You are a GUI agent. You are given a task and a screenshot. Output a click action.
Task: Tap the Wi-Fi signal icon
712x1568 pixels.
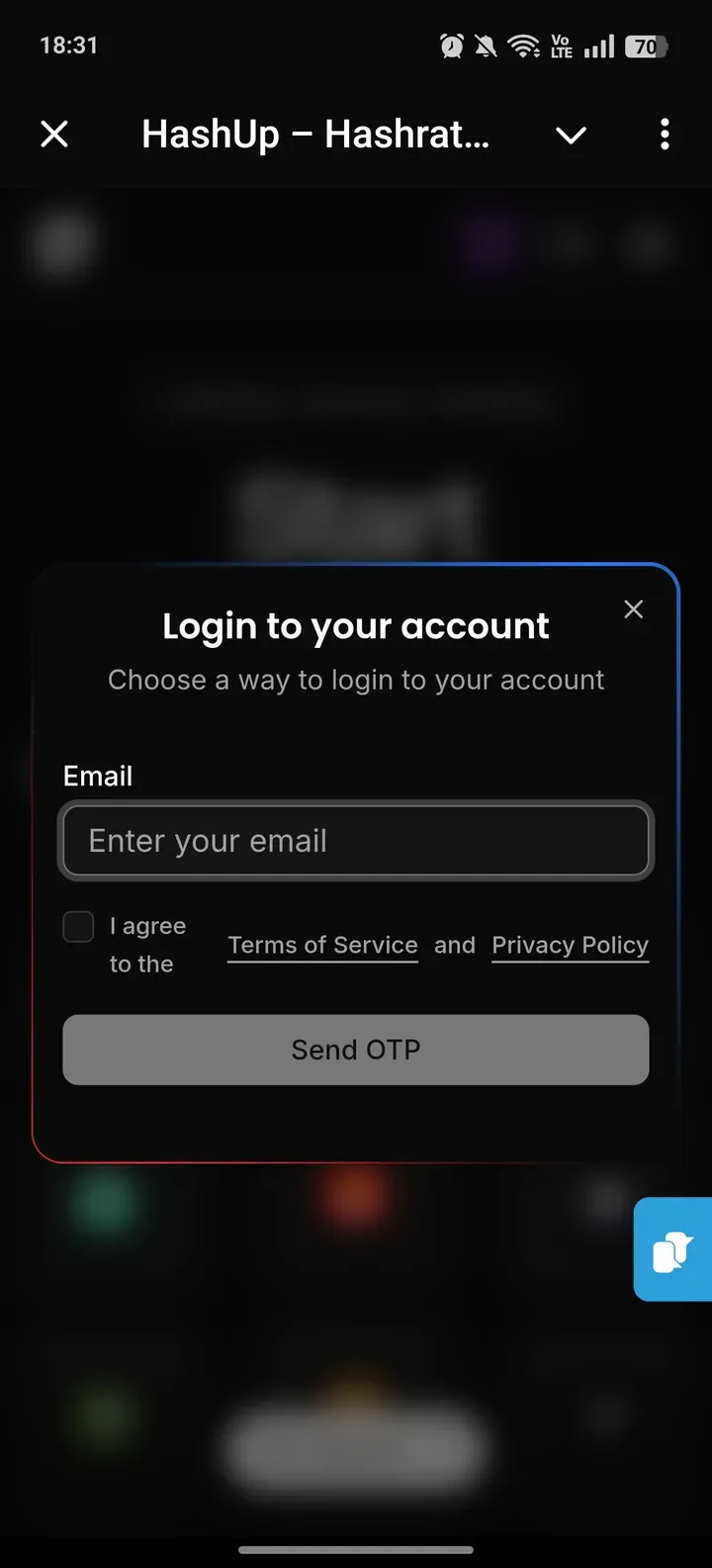tap(522, 45)
